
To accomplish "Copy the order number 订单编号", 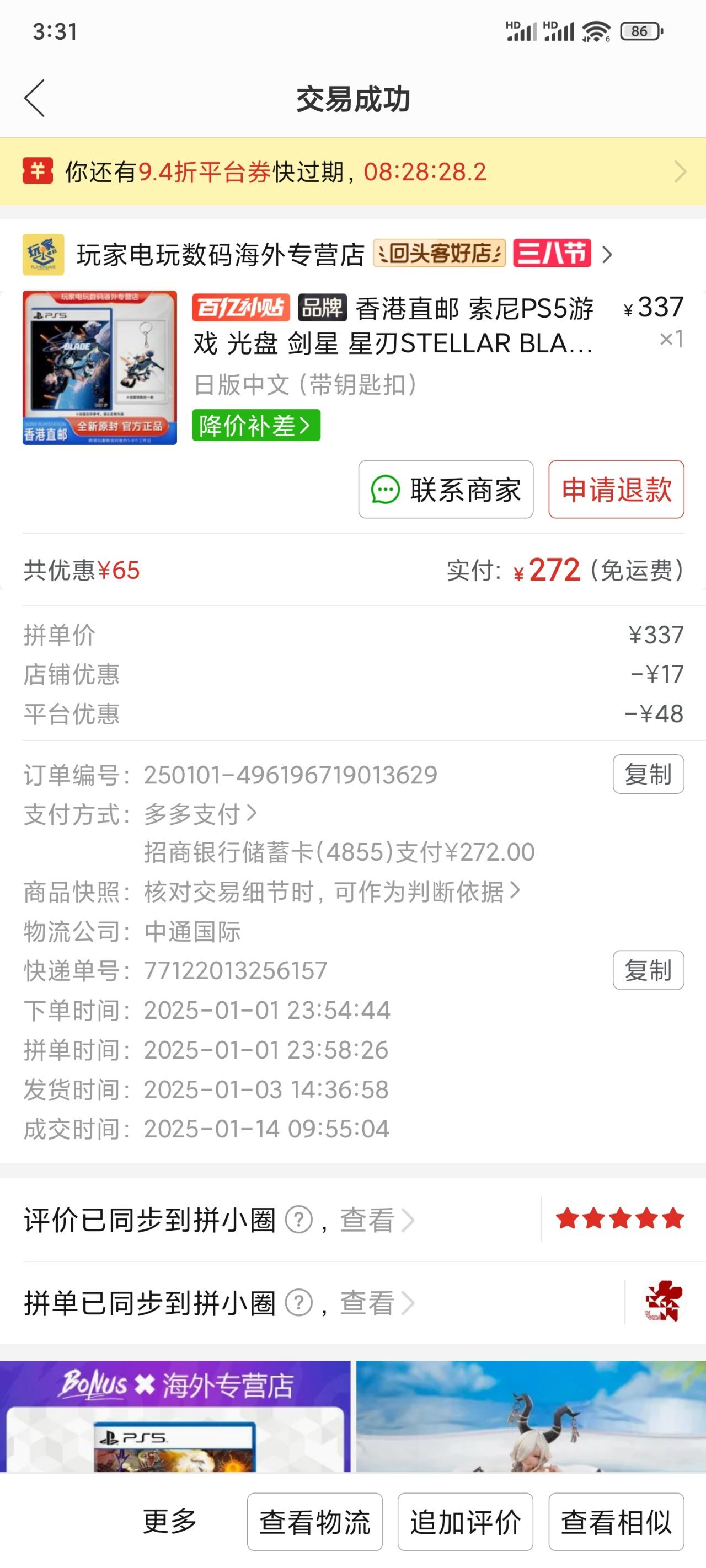I will click(648, 774).
